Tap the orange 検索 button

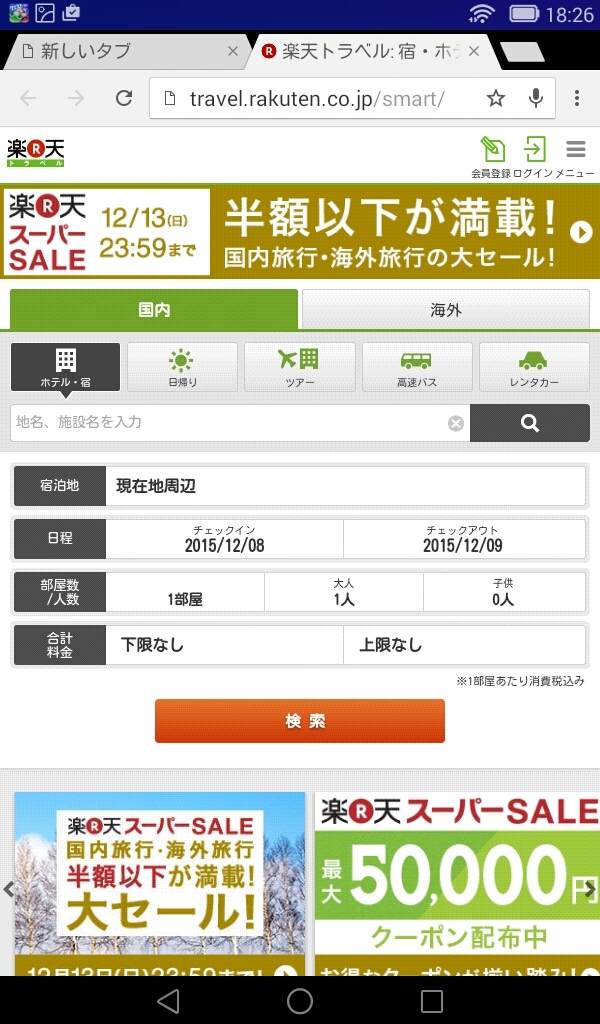tap(299, 721)
